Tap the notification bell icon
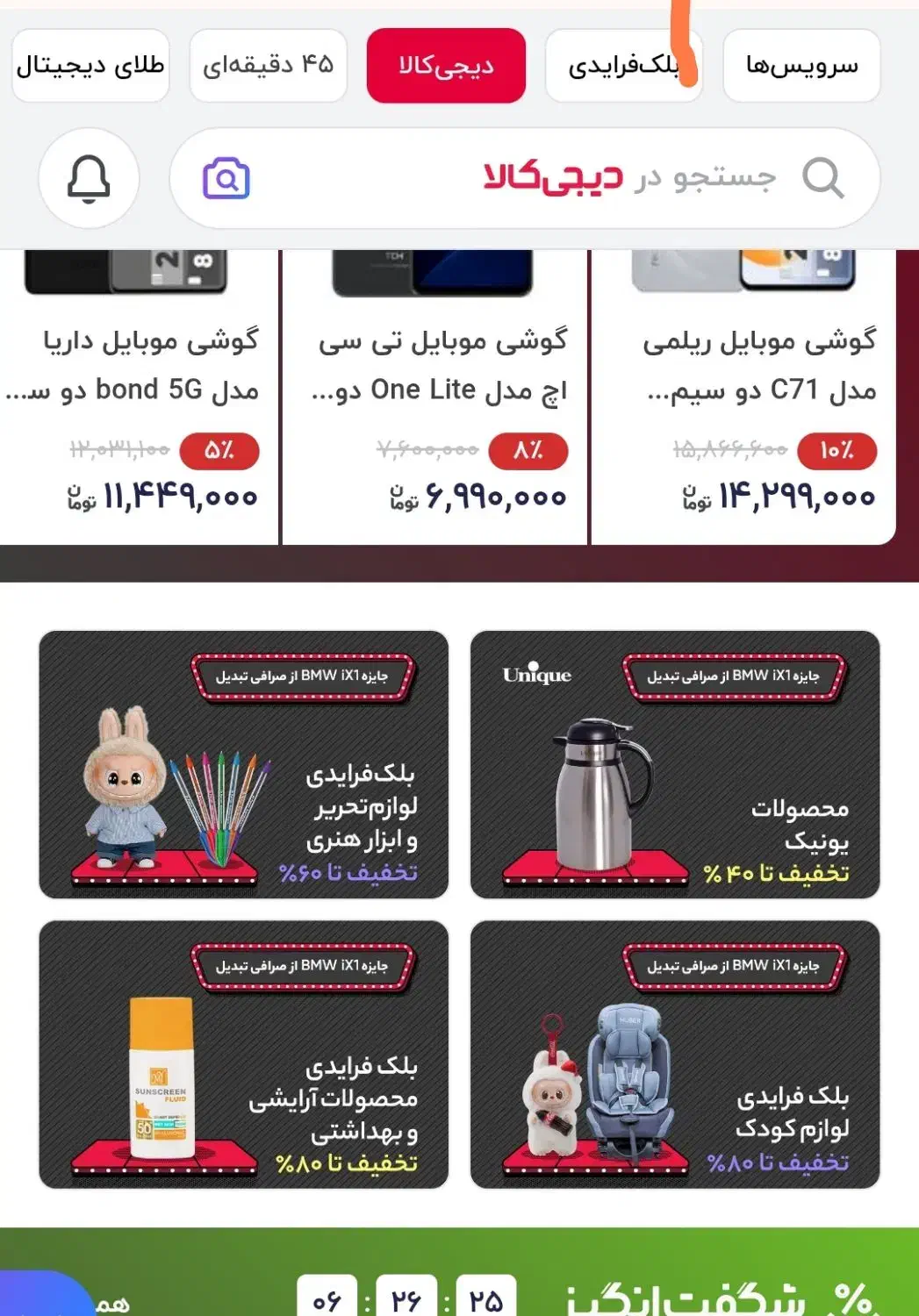Viewport: 919px width, 1316px height. click(89, 179)
